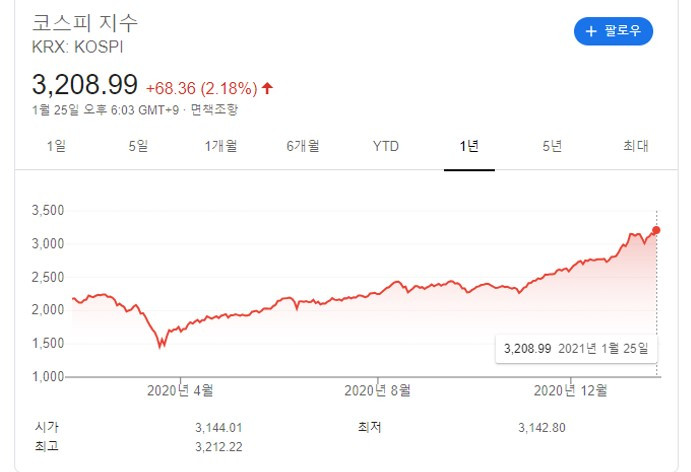Choose the 1년 range tab
The height and width of the screenshot is (472, 691).
[469, 146]
